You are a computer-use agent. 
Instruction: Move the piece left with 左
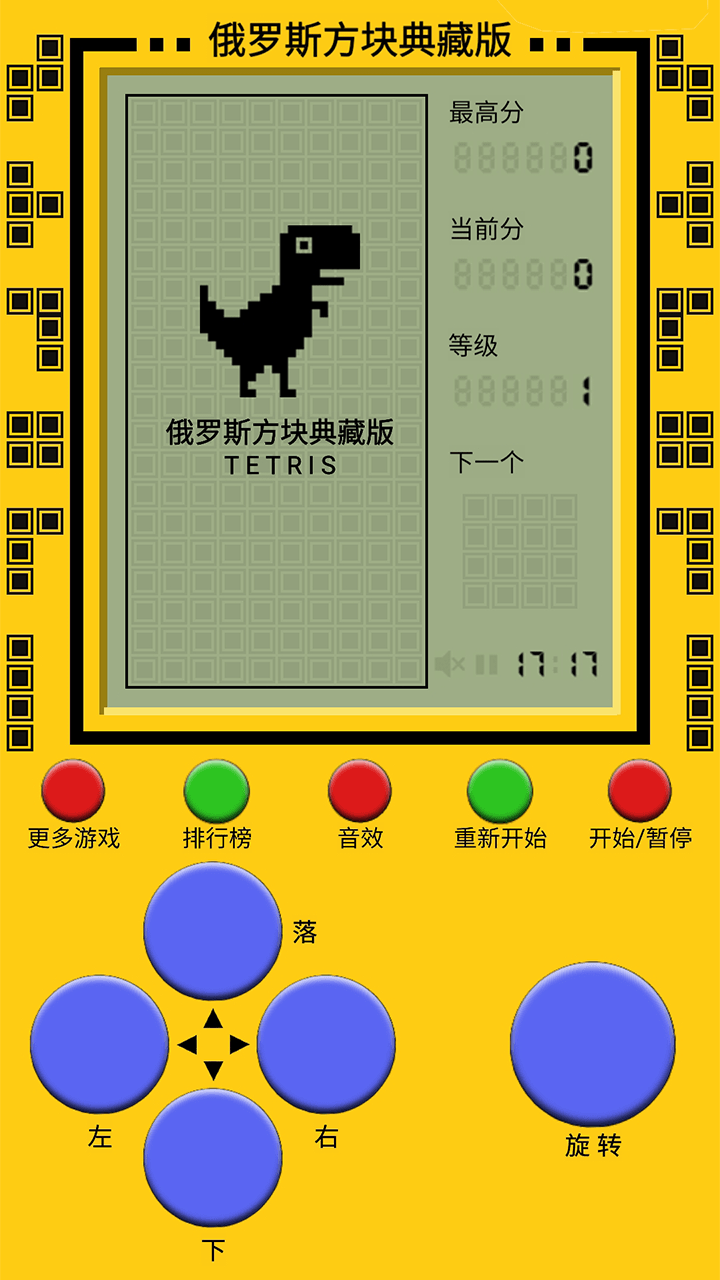click(99, 1044)
